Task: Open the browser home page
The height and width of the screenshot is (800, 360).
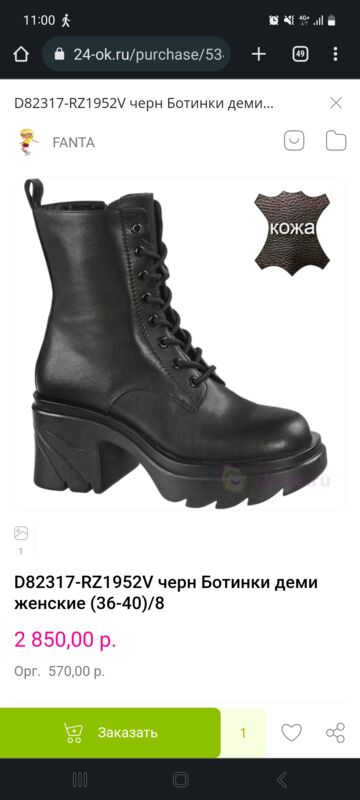Action: (21, 54)
